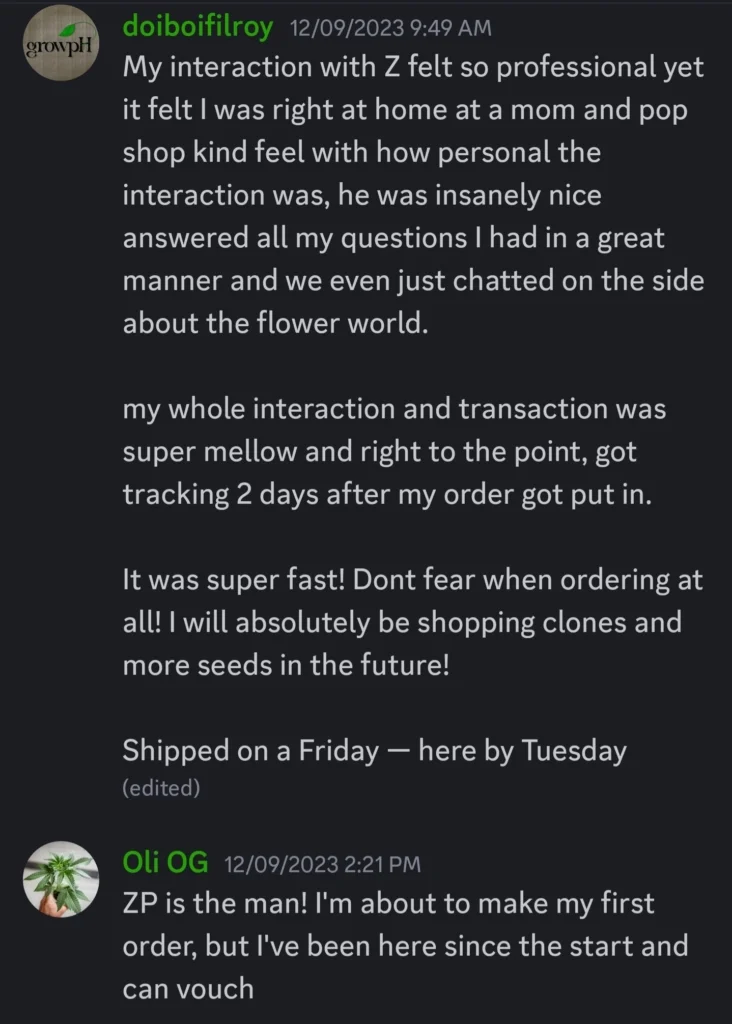The height and width of the screenshot is (1024, 732).
Task: Tap Oli OG's plant avatar
Action: (x=58, y=883)
